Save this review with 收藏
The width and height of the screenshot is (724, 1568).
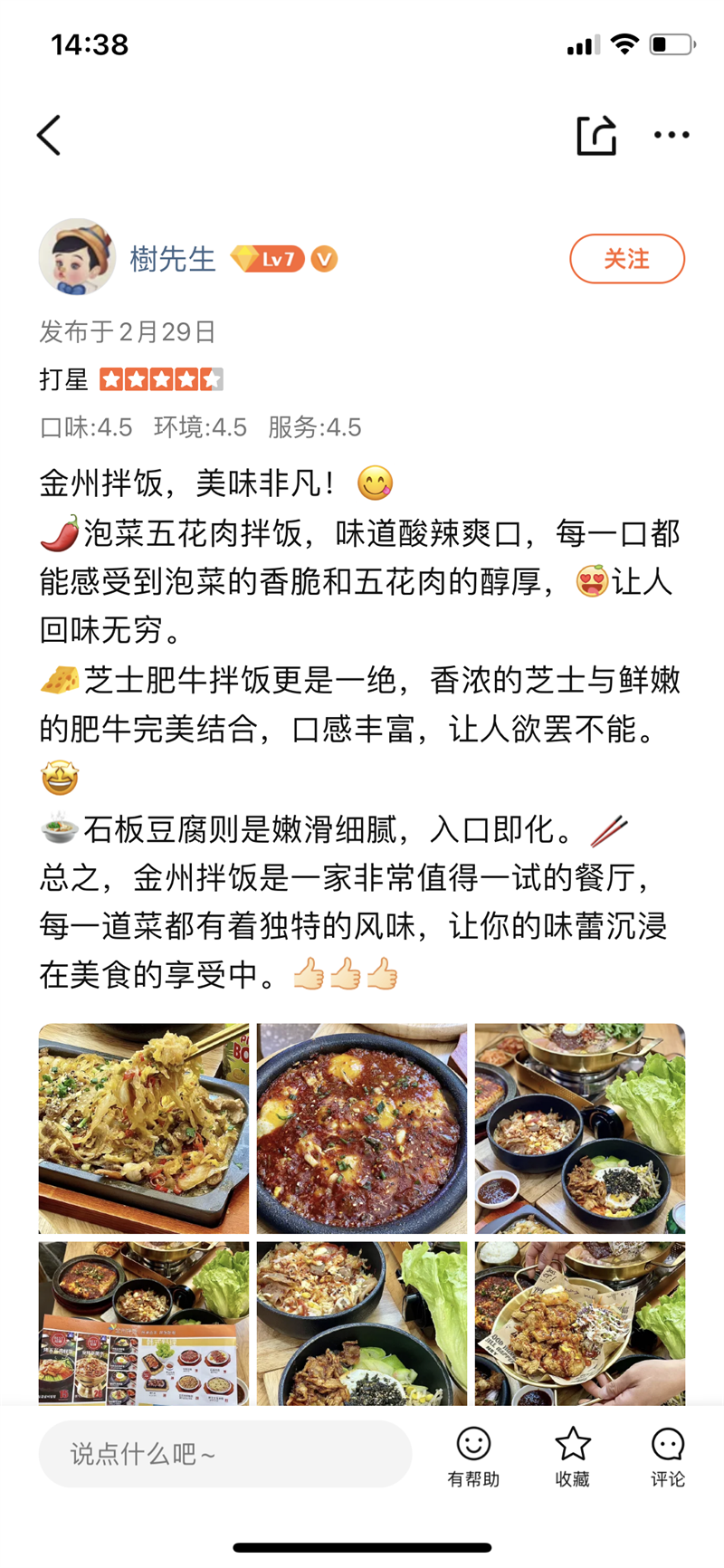coord(573,1457)
